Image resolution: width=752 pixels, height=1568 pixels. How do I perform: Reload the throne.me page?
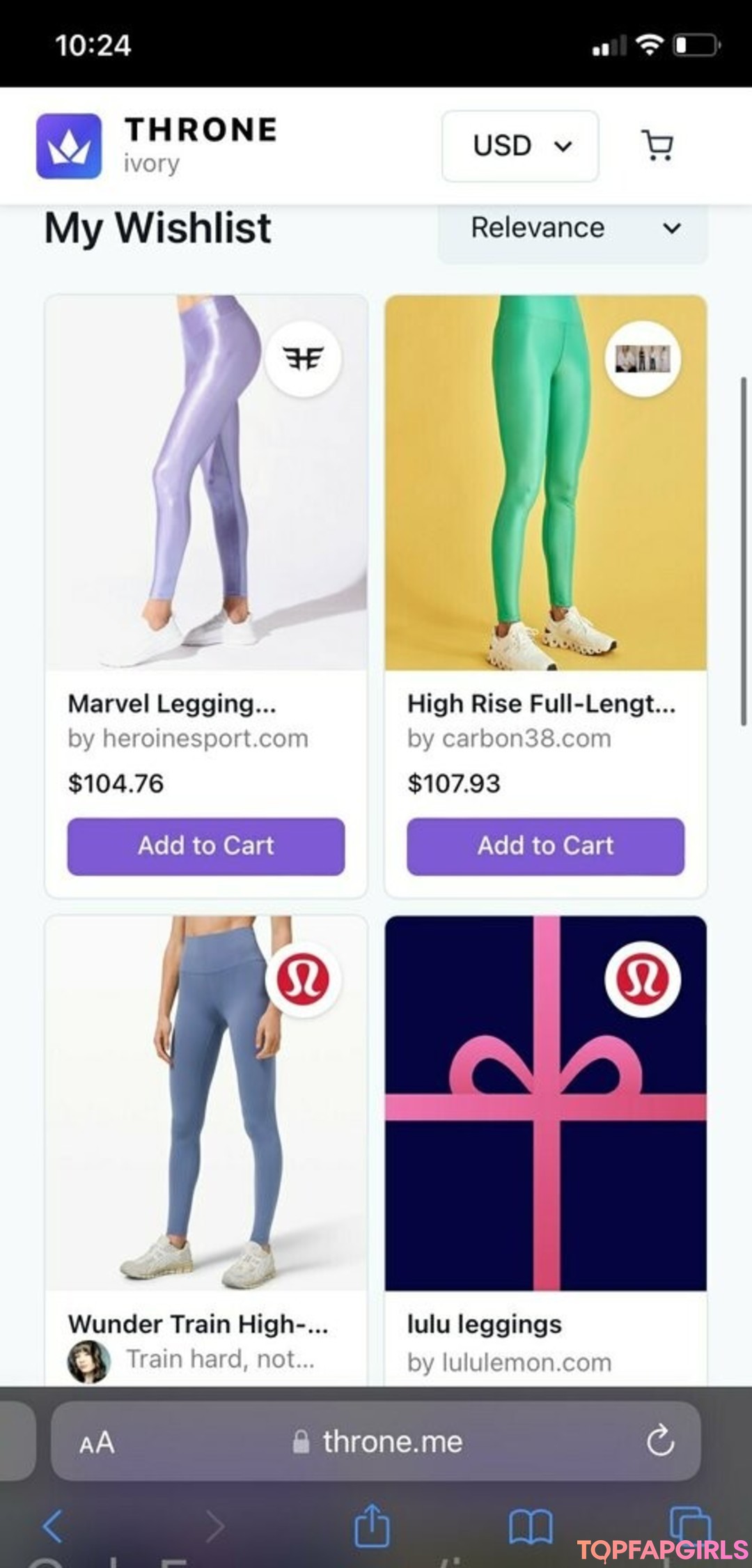click(x=659, y=1441)
